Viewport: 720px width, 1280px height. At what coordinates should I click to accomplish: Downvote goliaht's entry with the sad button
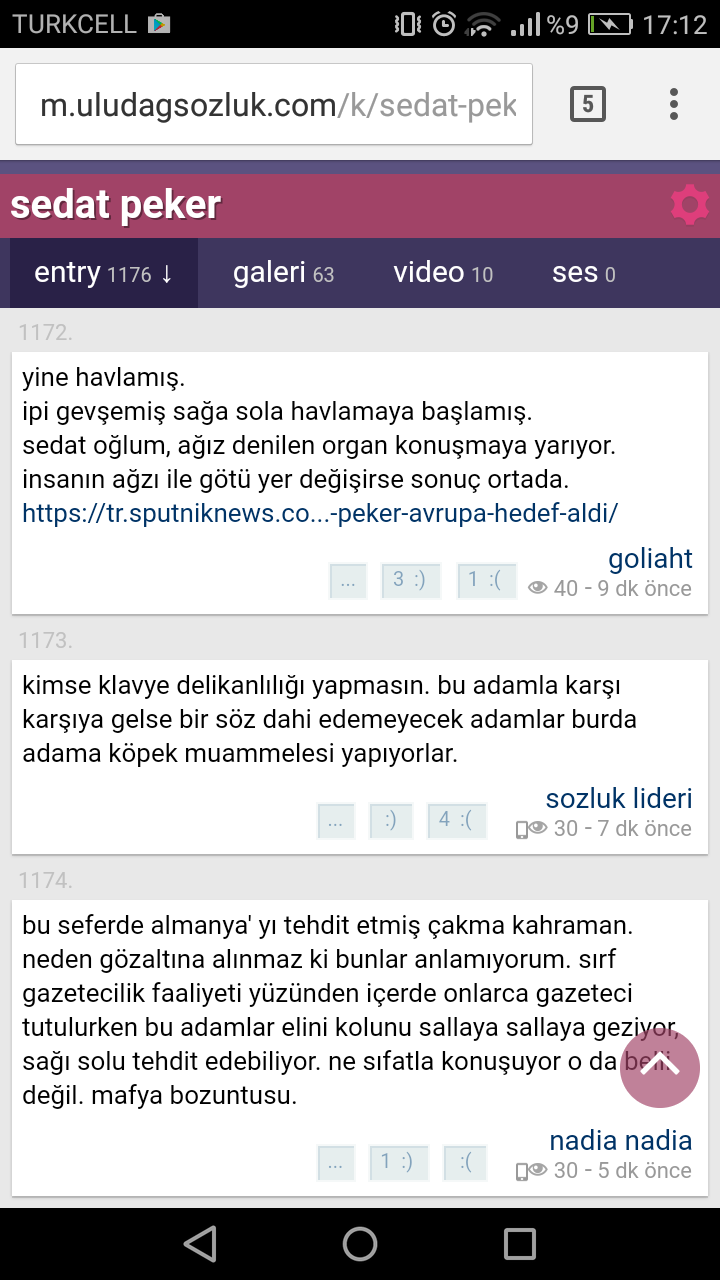coord(486,580)
